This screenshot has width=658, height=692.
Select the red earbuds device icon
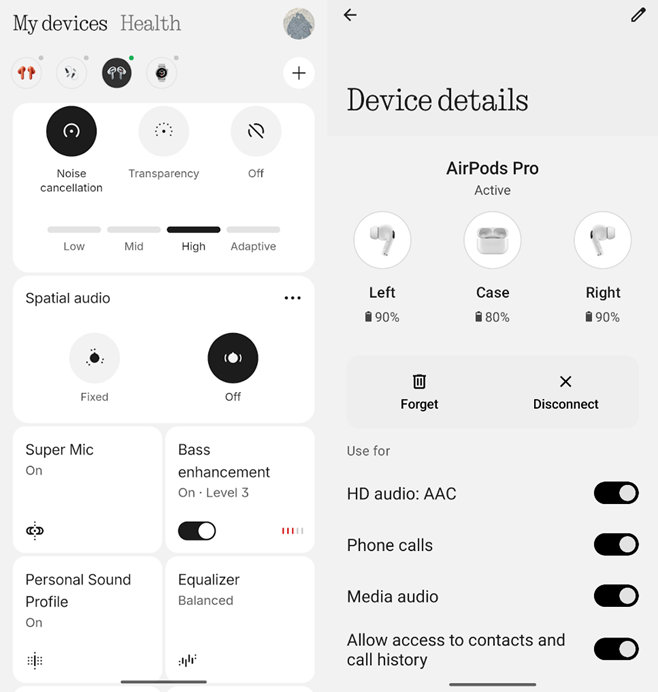pos(26,73)
